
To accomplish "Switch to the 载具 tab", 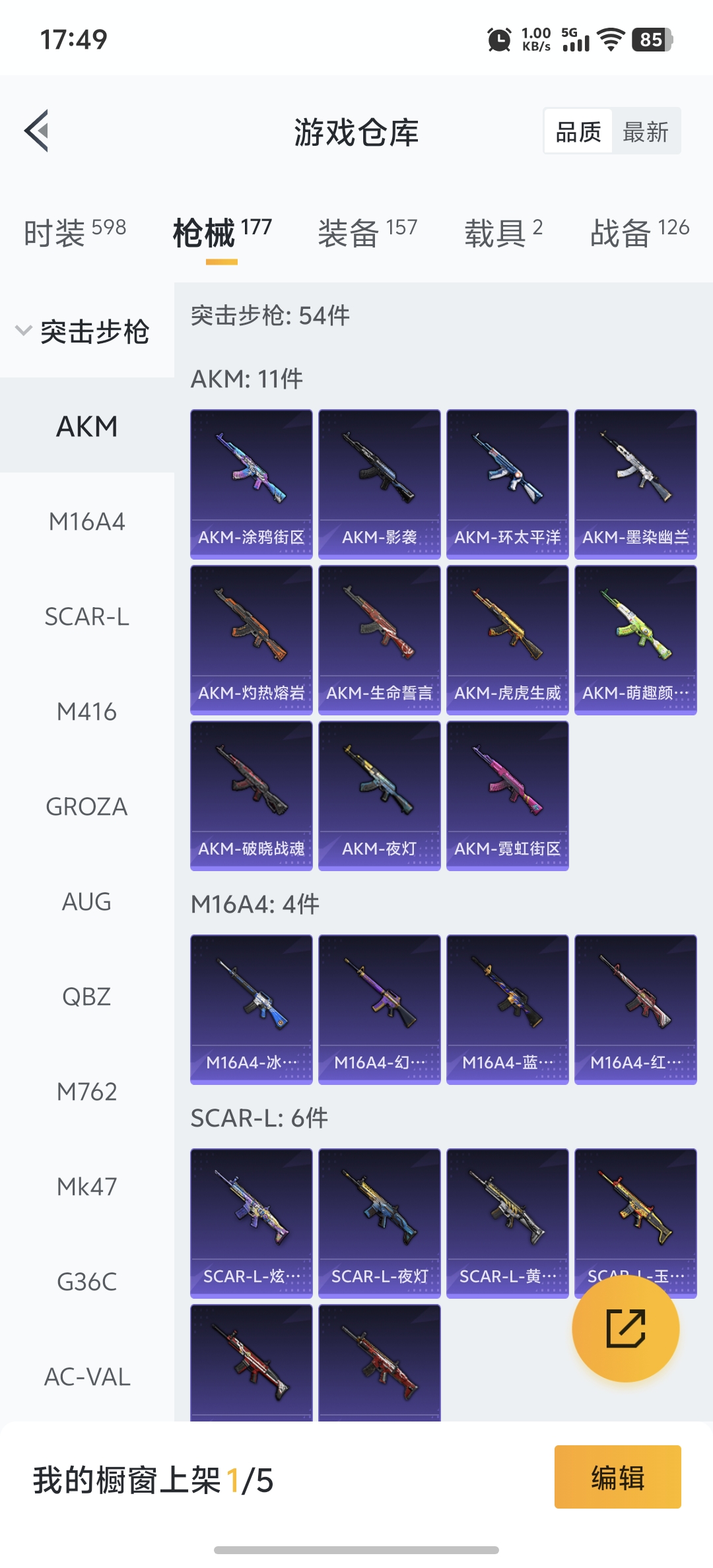I will click(503, 233).
